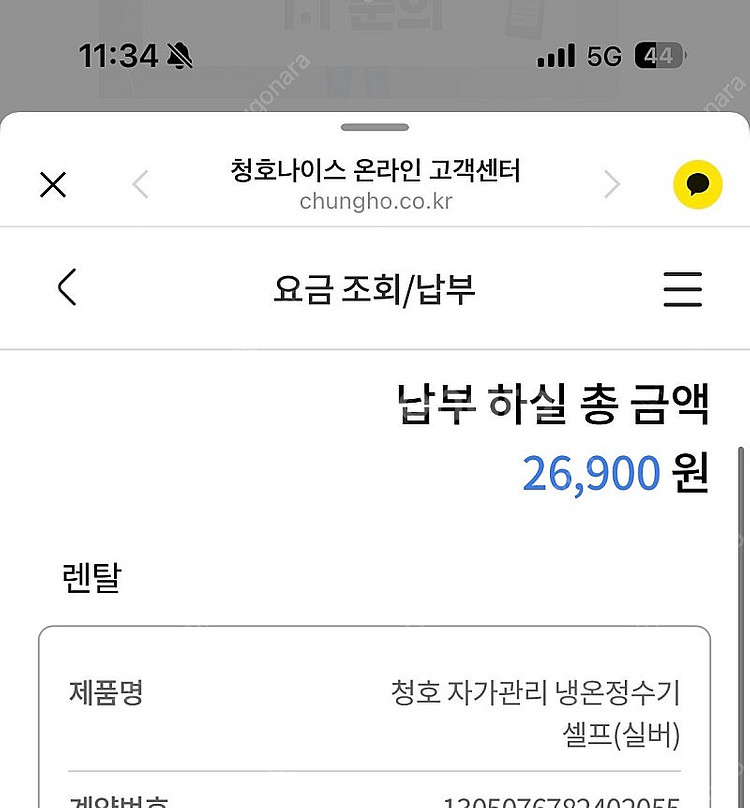Viewport: 750px width, 808px height.
Task: Open the 청호나이스 온라인 고객센터 page title
Action: (375, 170)
